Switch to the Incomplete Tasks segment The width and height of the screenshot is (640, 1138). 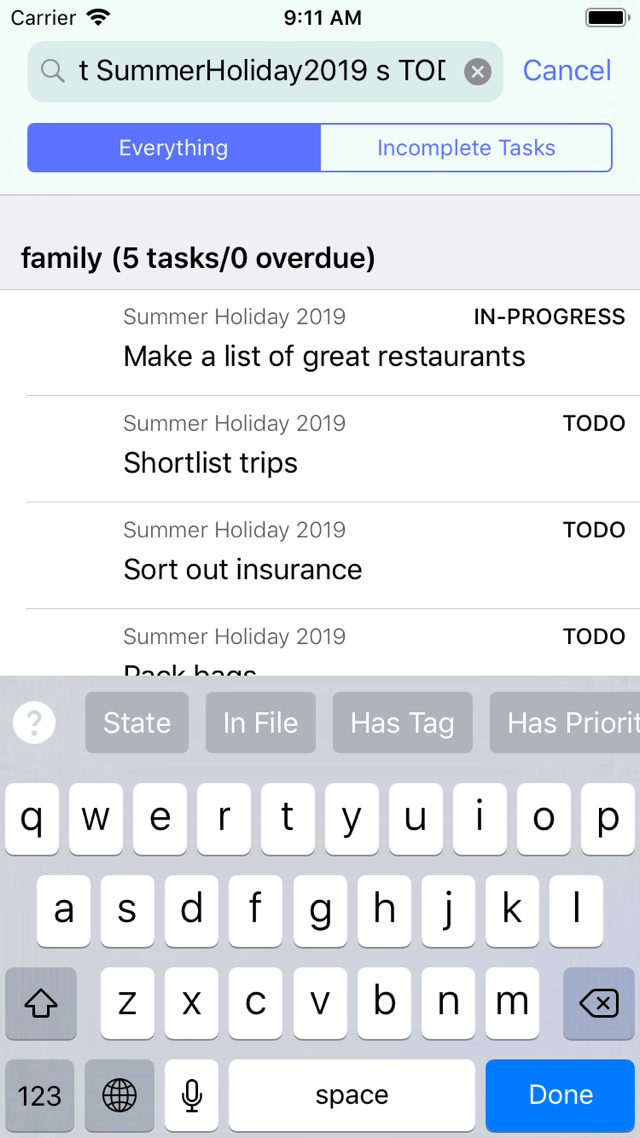pos(466,148)
